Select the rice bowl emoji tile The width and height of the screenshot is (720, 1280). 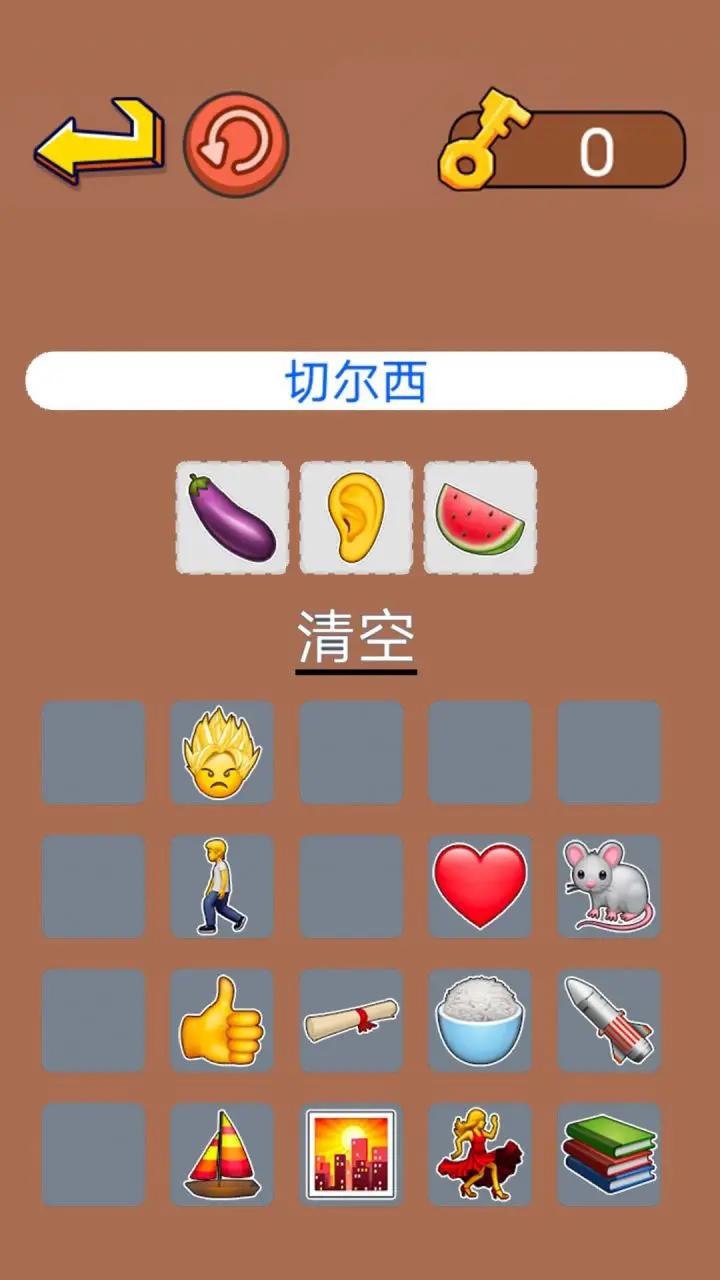click(x=479, y=1021)
